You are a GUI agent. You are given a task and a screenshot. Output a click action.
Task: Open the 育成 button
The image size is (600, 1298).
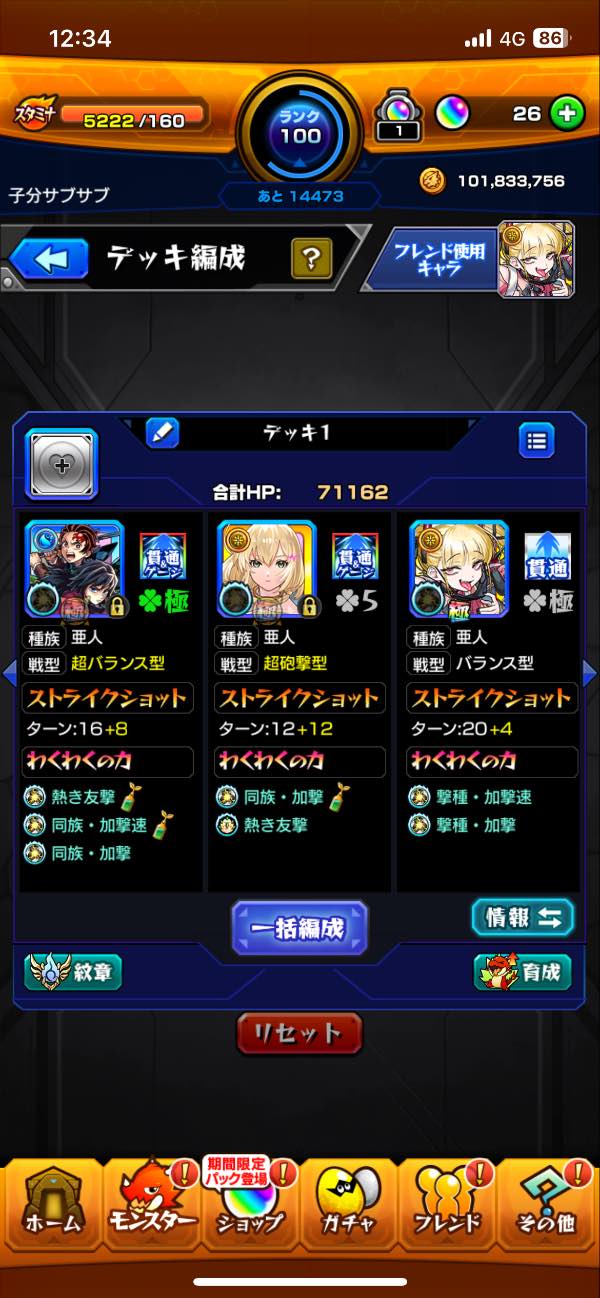pyautogui.click(x=522, y=971)
